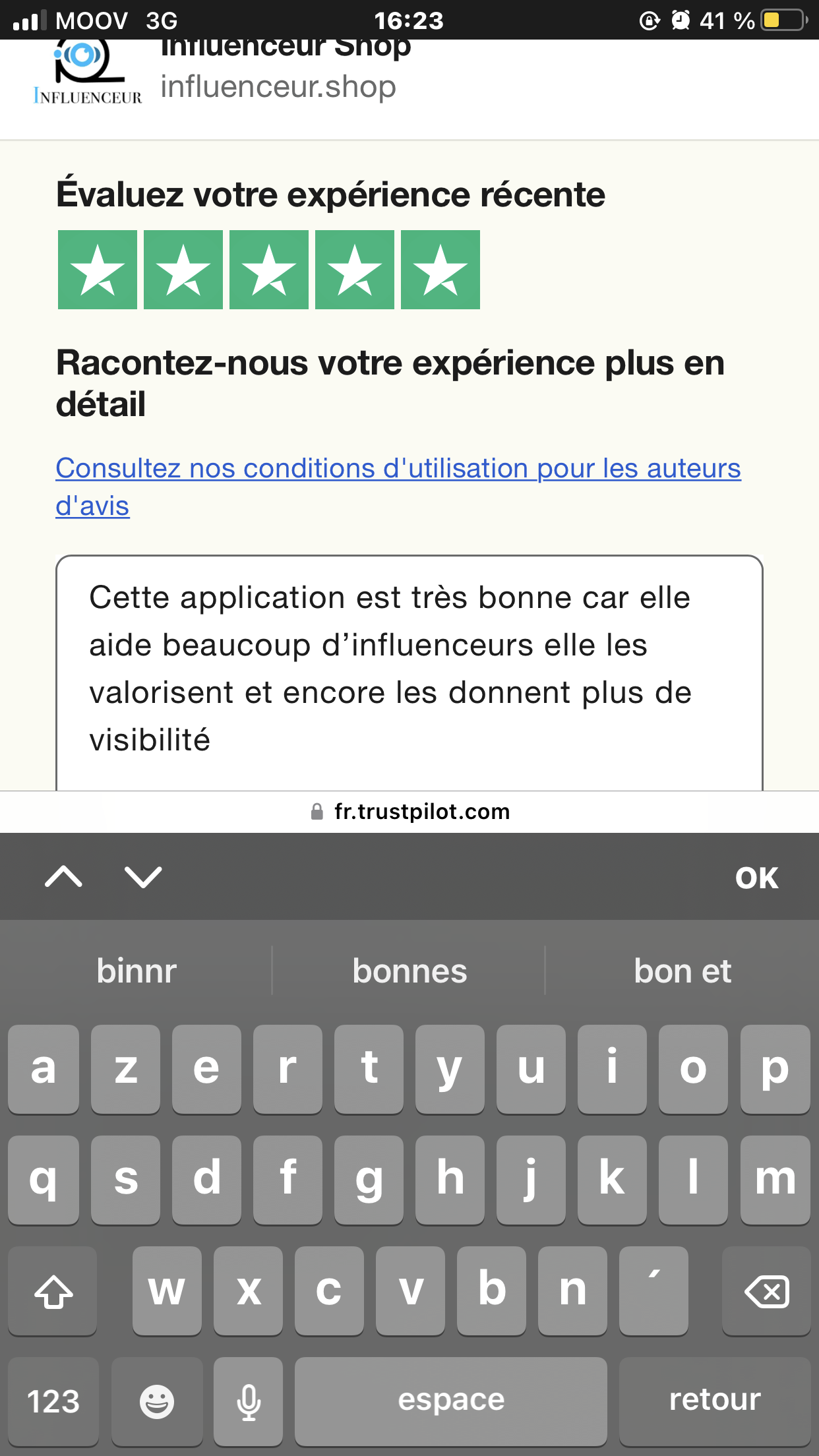Jump to next field with down arrow
Image resolution: width=819 pixels, height=1456 pixels.
pos(143,877)
